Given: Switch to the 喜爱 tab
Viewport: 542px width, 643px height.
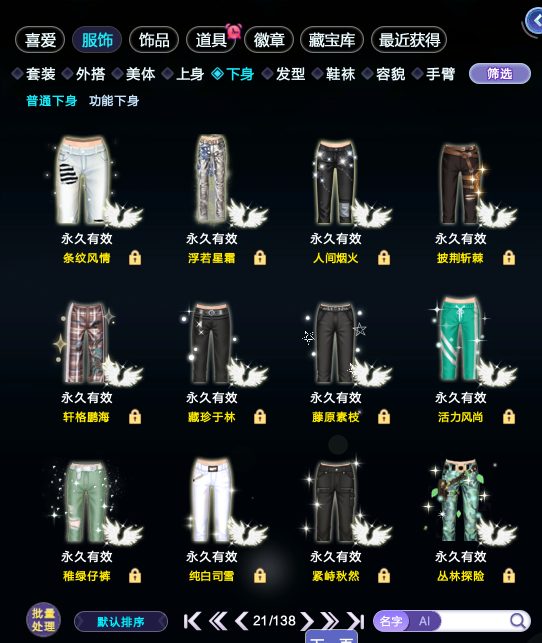Looking at the screenshot, I should (x=40, y=40).
